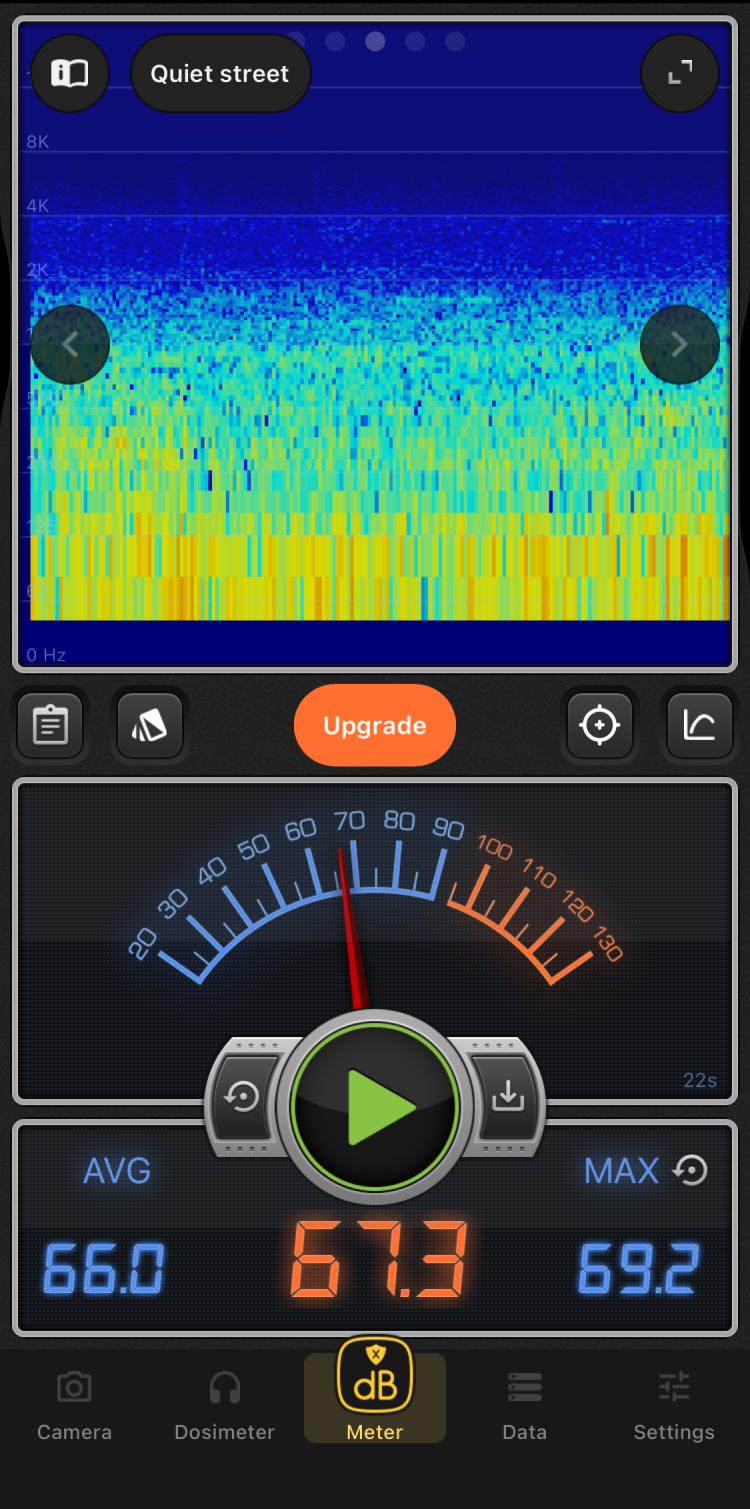Save the recording with the download icon
The image size is (750, 1509).
[507, 1097]
